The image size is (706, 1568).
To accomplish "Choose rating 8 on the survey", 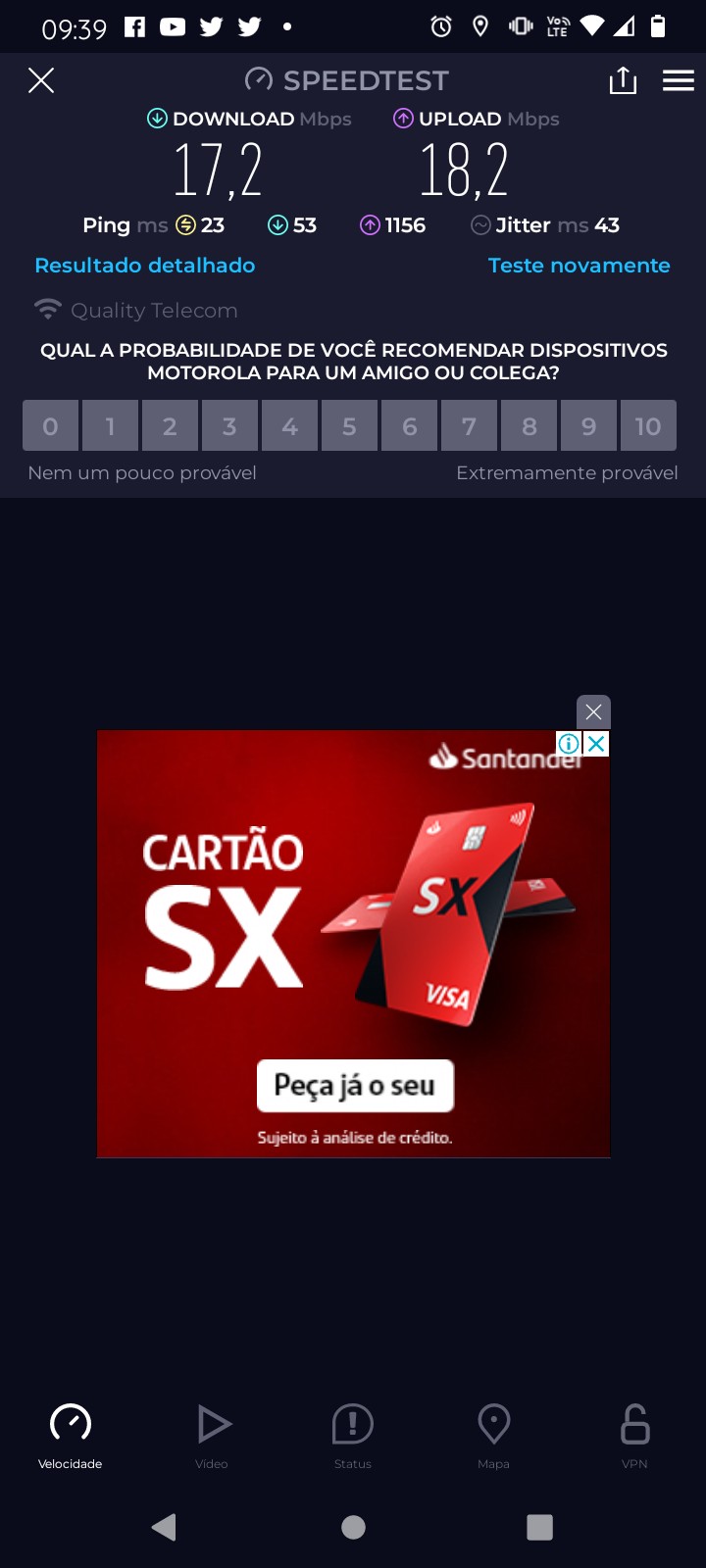I will pyautogui.click(x=529, y=426).
